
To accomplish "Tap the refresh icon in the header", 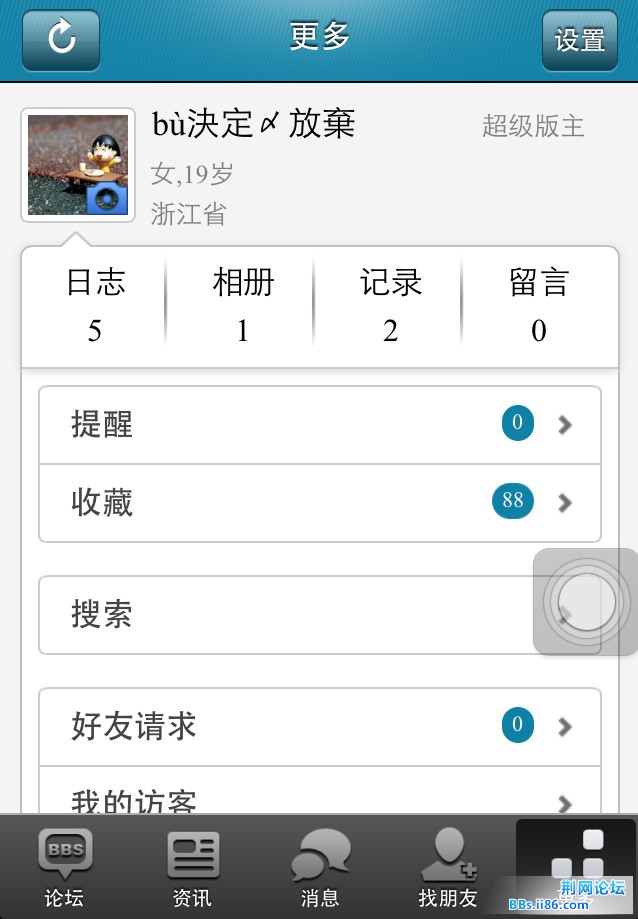I will coord(61,40).
